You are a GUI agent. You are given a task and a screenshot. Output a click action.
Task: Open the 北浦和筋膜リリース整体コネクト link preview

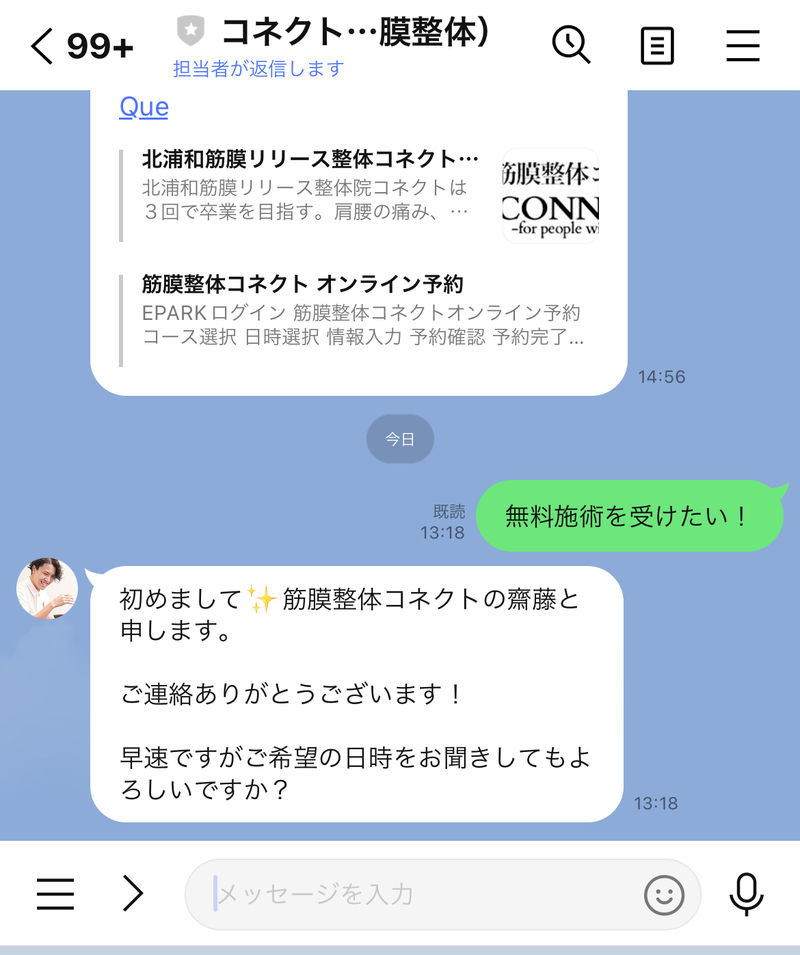pyautogui.click(x=360, y=196)
